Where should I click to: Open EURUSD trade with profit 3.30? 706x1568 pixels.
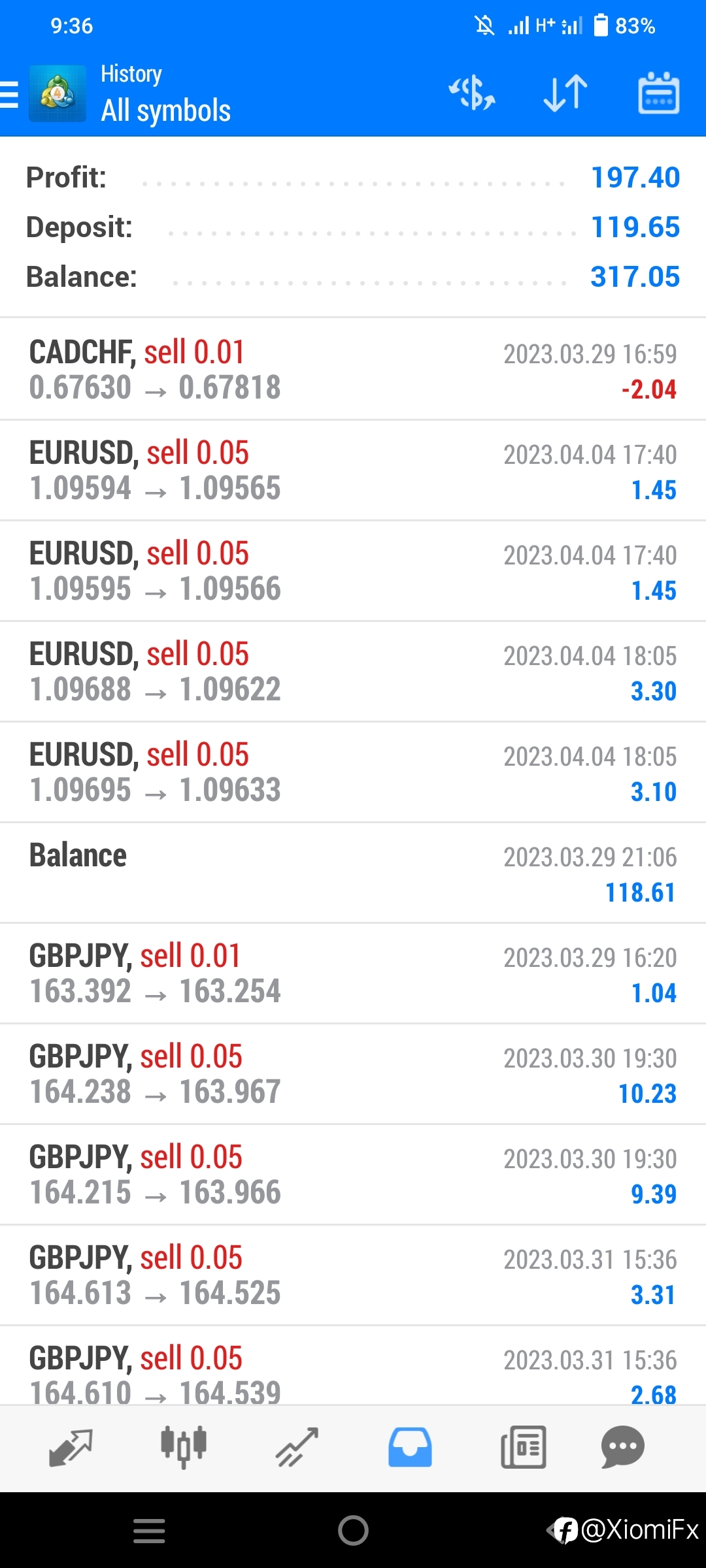[353, 671]
